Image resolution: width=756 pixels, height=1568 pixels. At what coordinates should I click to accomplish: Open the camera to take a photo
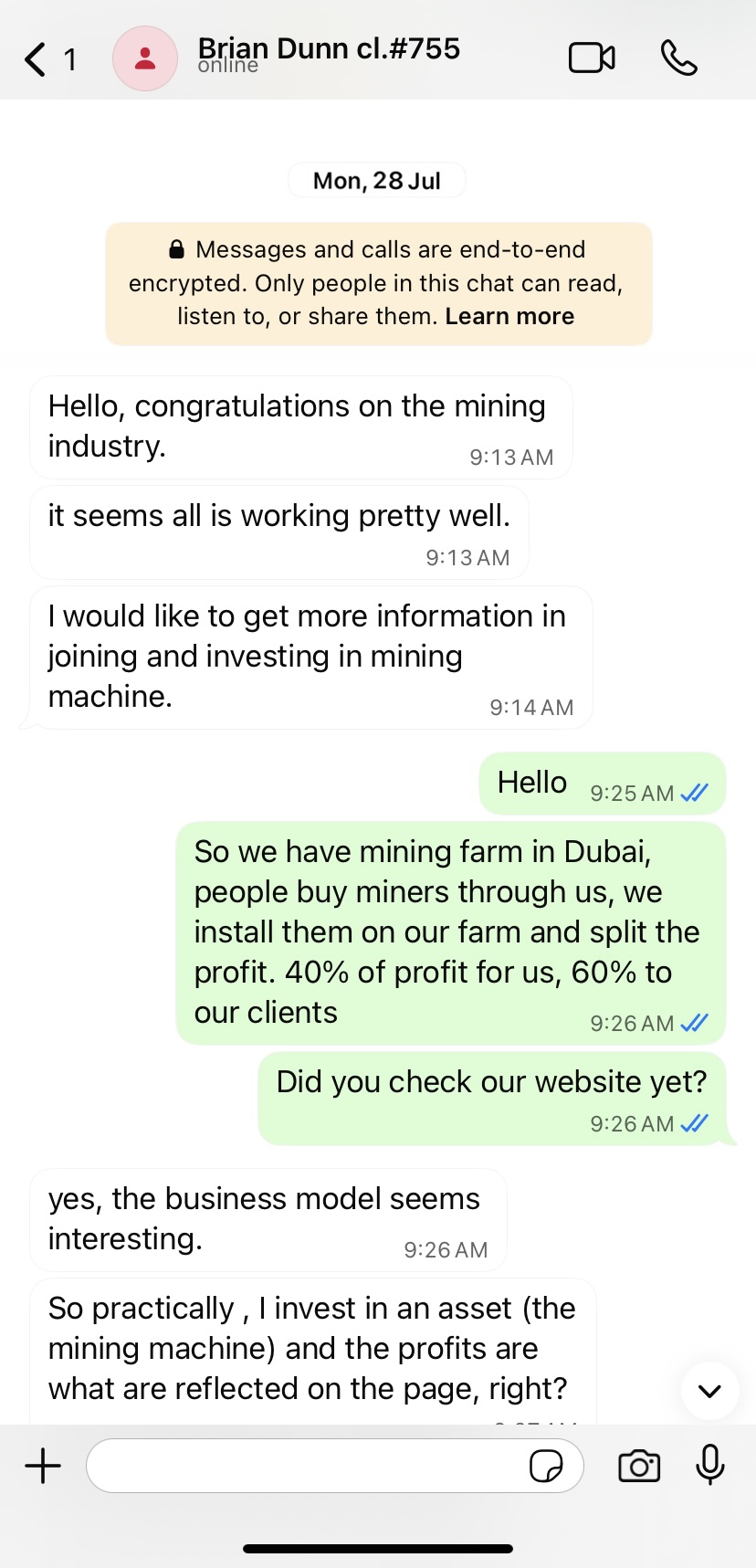[639, 1467]
